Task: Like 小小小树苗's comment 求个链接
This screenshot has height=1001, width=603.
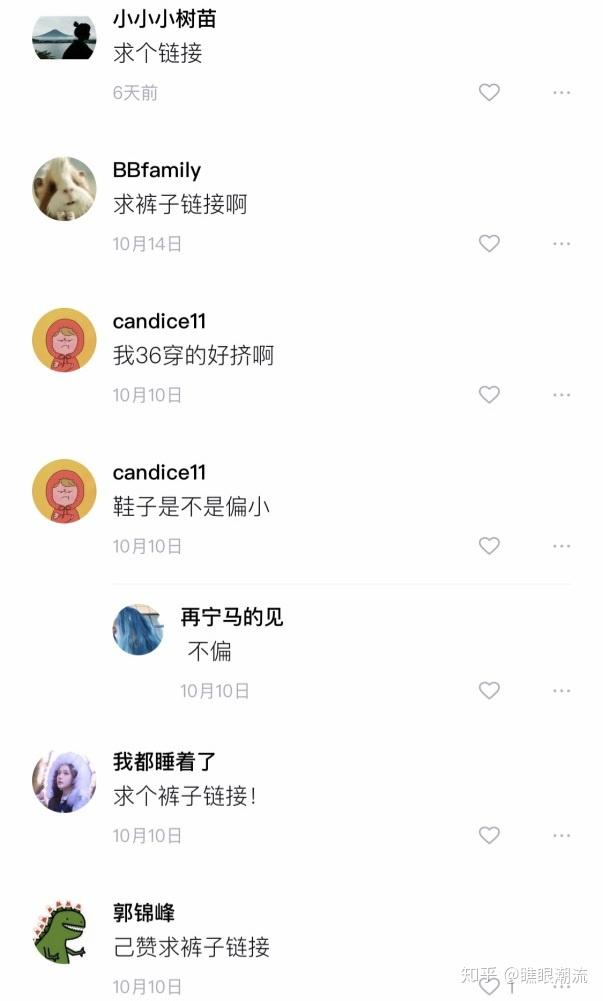Action: (489, 93)
